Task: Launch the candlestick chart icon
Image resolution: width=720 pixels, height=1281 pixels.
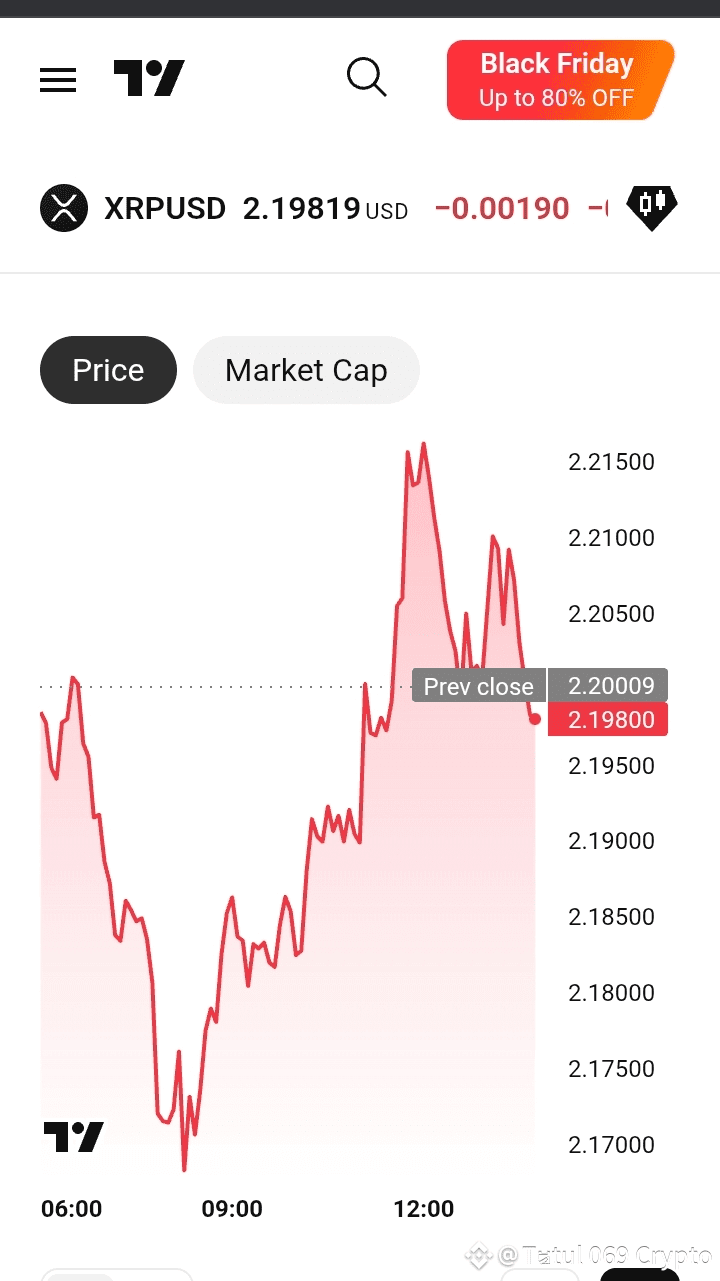Action: [652, 207]
